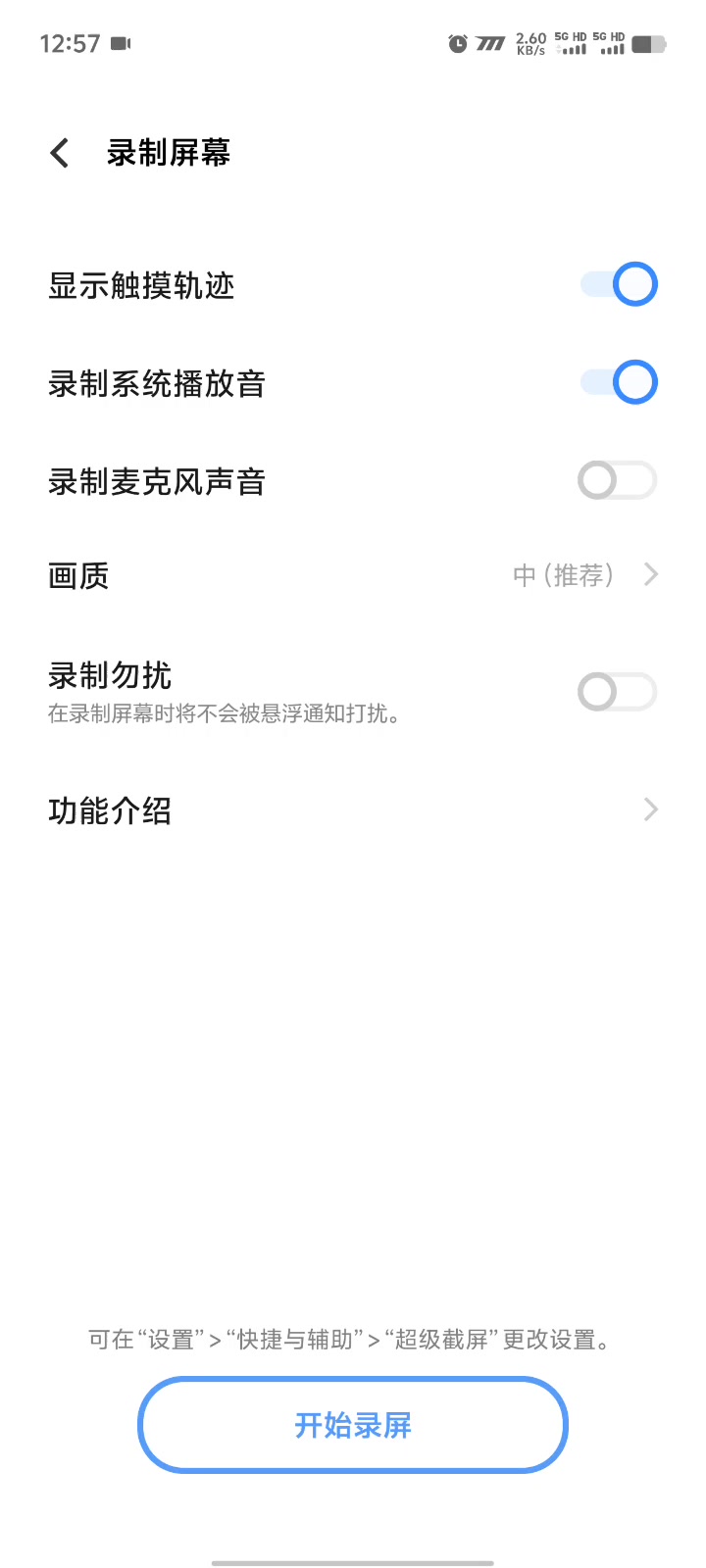Open 功能介绍
This screenshot has width=706, height=1568.
(x=353, y=810)
